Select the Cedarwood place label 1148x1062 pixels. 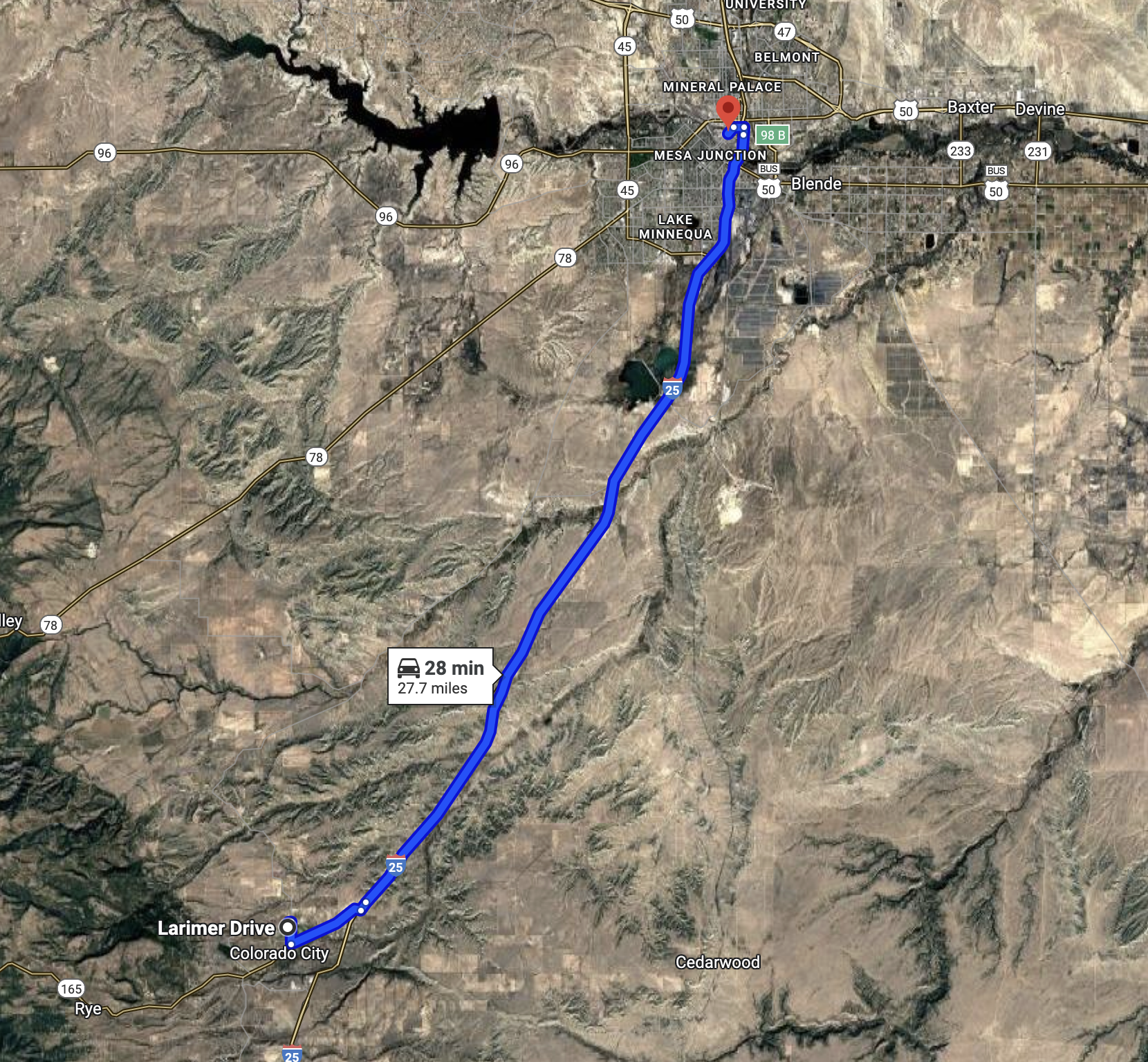coord(717,962)
